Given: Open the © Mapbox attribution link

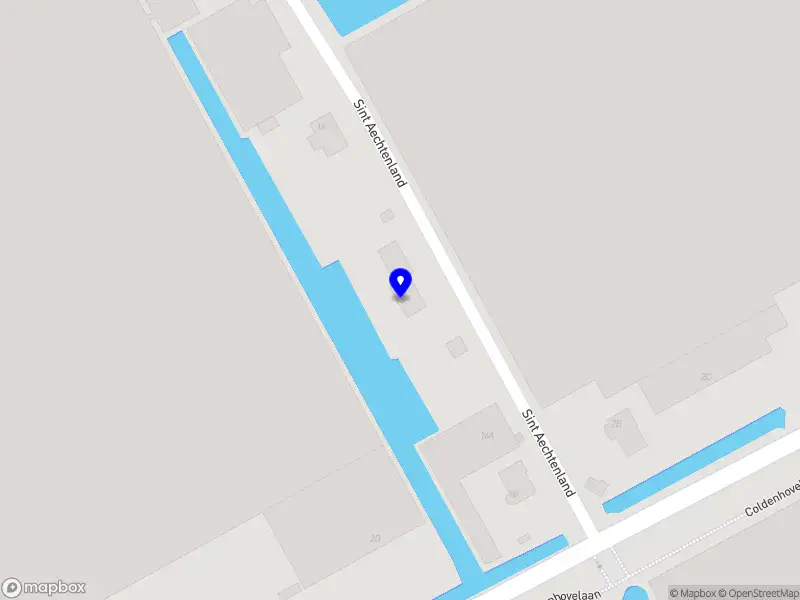Looking at the screenshot, I should 692,593.
